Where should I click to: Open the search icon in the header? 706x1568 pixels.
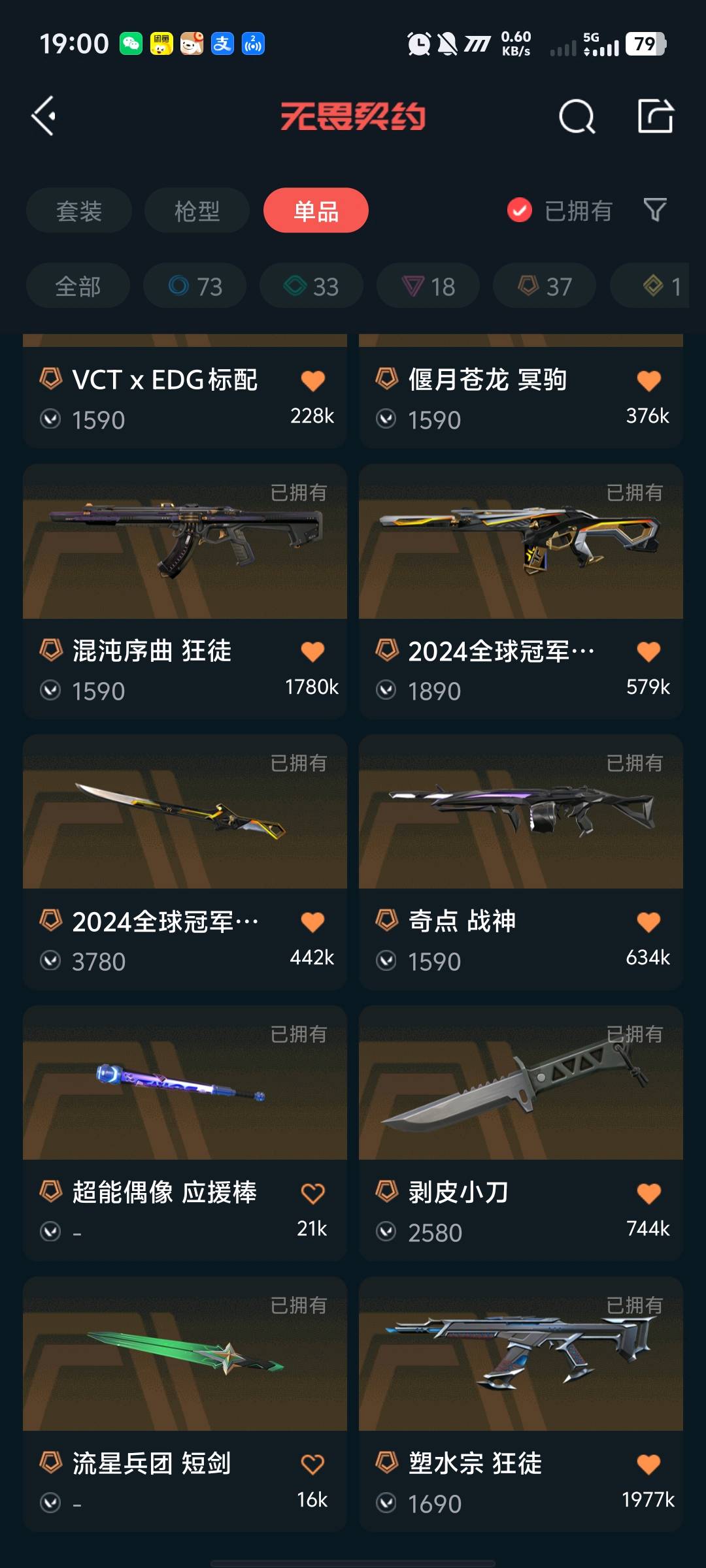click(x=577, y=117)
